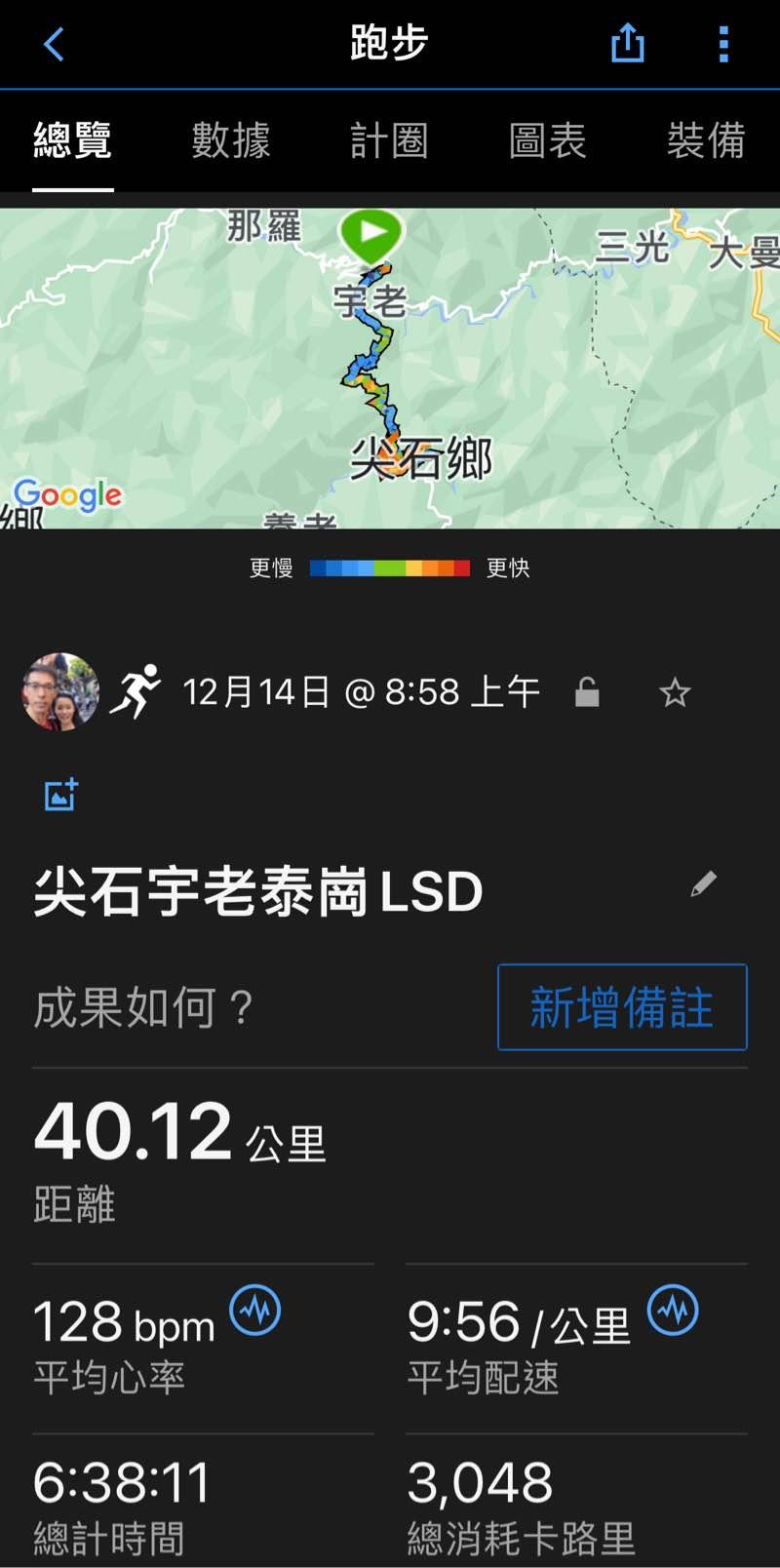This screenshot has width=780, height=1568.
Task: Edit the activity name 尖石宇老泰崗 LSD
Action: coord(704,884)
